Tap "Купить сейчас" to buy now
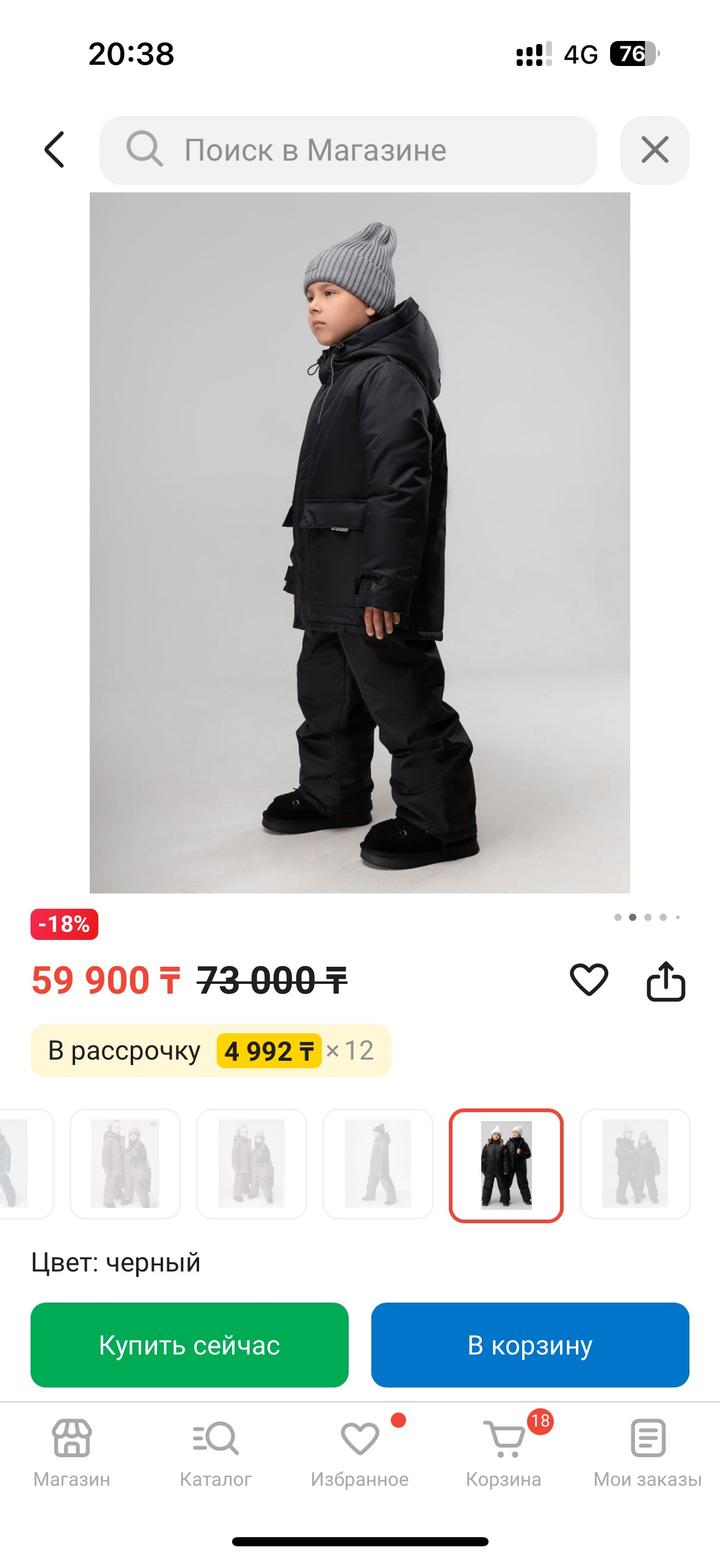This screenshot has height=1561, width=720. click(189, 1345)
